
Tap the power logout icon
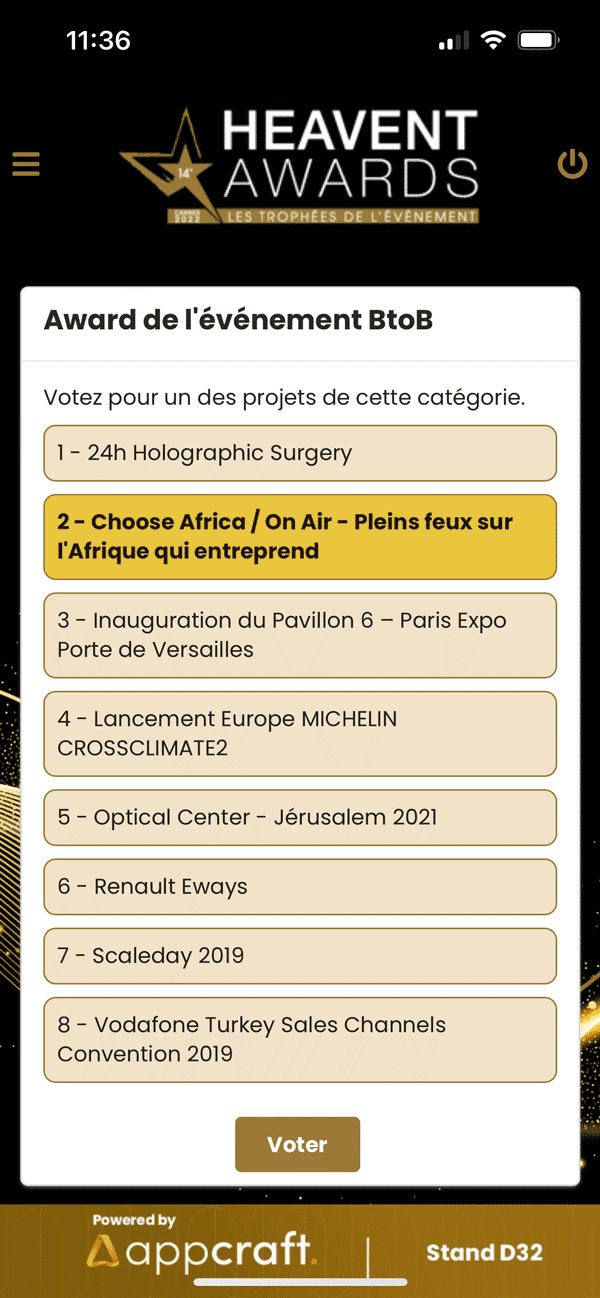(572, 164)
